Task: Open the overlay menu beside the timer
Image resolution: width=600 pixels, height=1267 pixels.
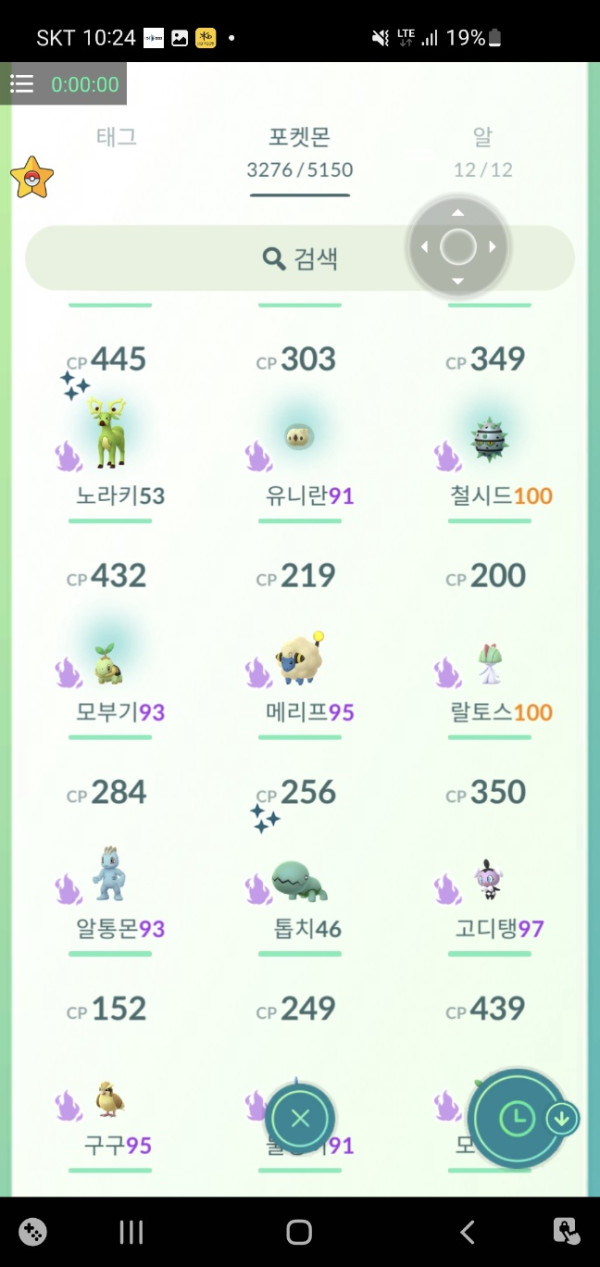Action: coord(22,84)
